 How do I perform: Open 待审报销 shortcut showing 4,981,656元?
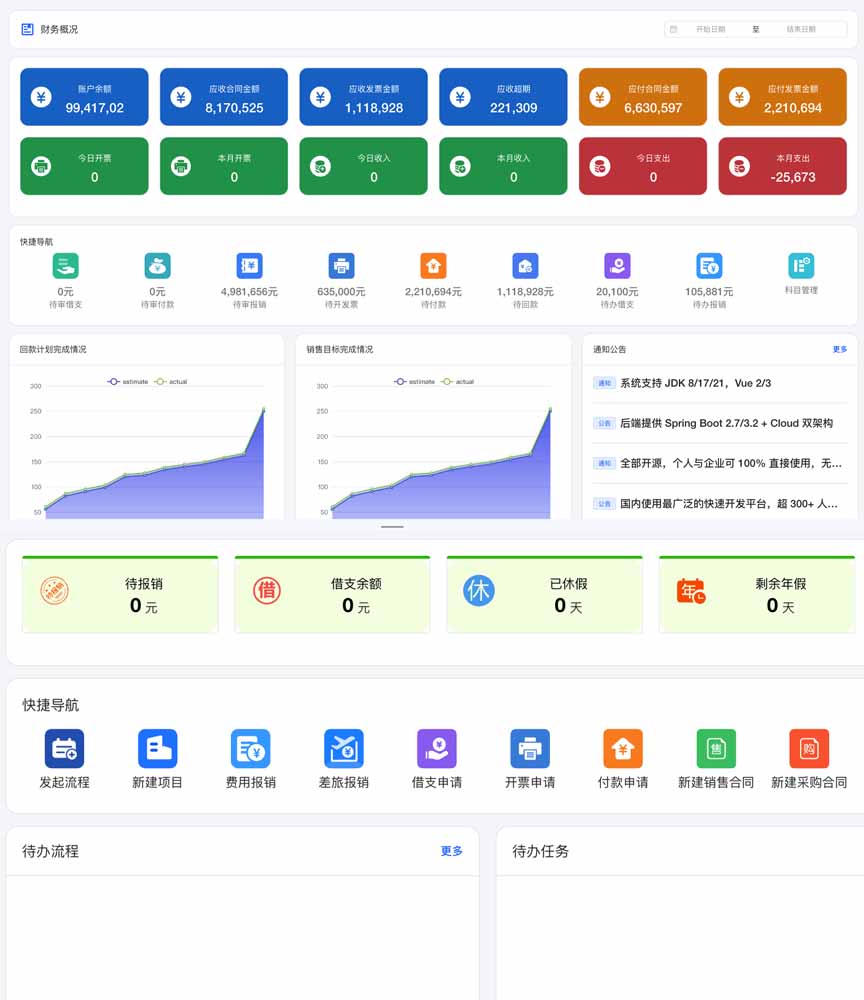tap(249, 281)
